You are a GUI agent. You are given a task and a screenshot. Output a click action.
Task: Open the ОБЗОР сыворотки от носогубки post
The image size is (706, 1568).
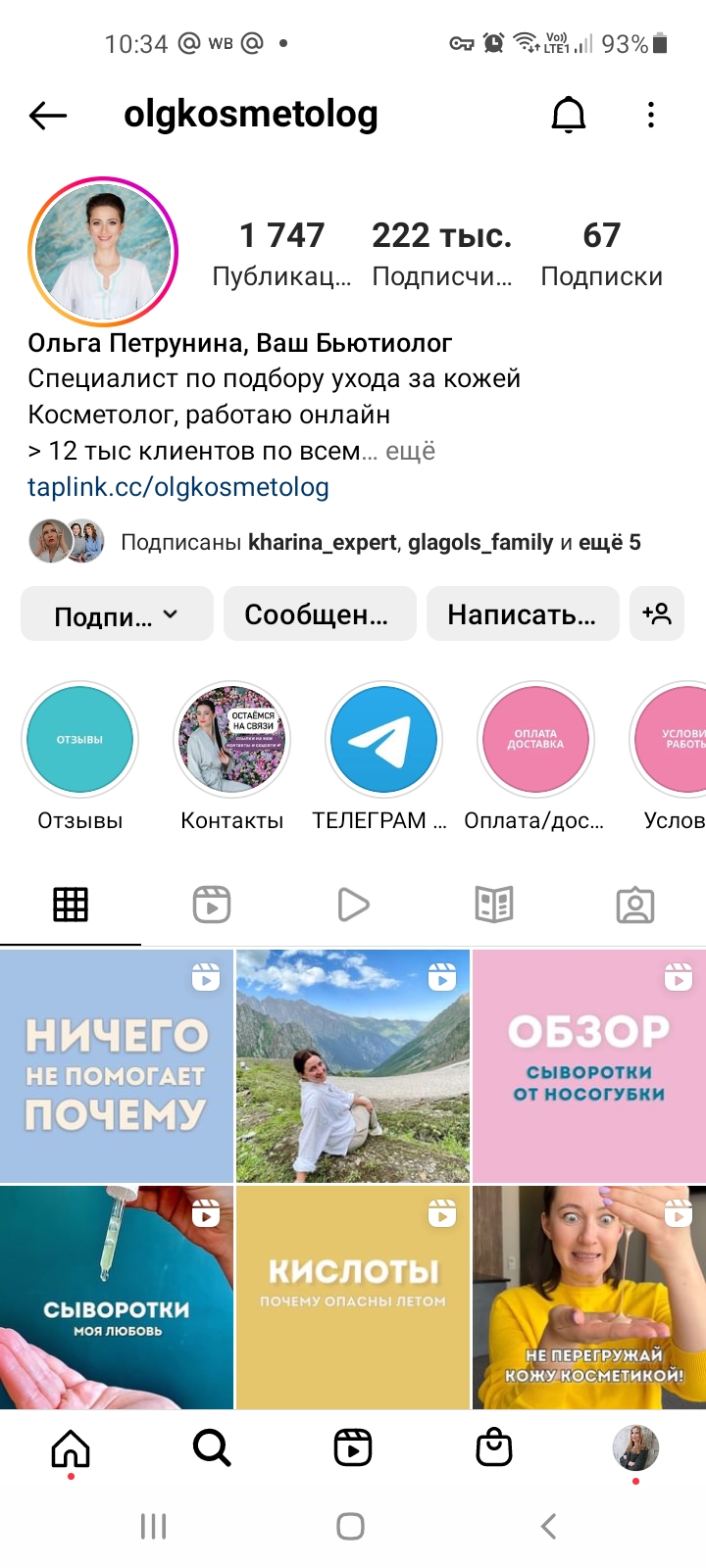point(589,1065)
